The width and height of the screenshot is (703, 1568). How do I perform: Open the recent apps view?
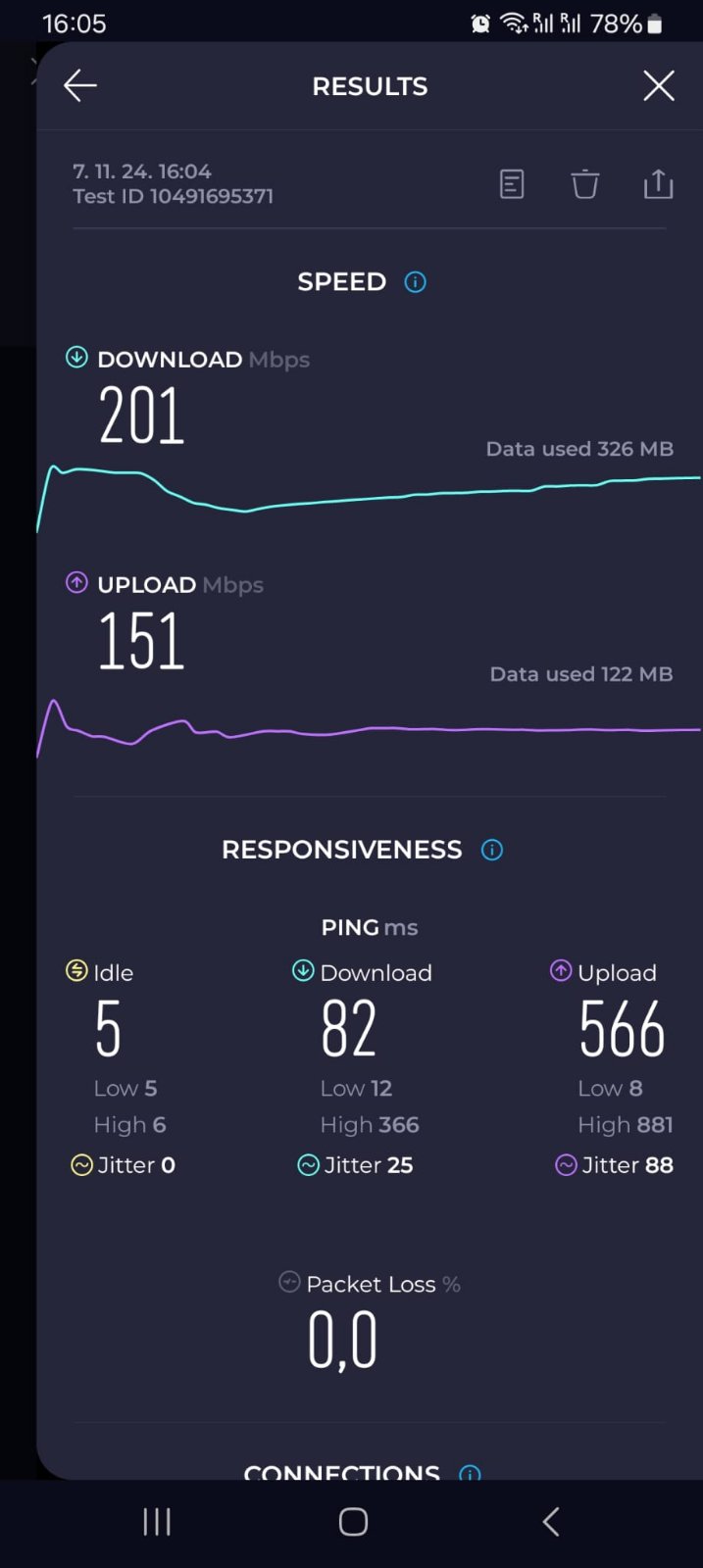(157, 1522)
